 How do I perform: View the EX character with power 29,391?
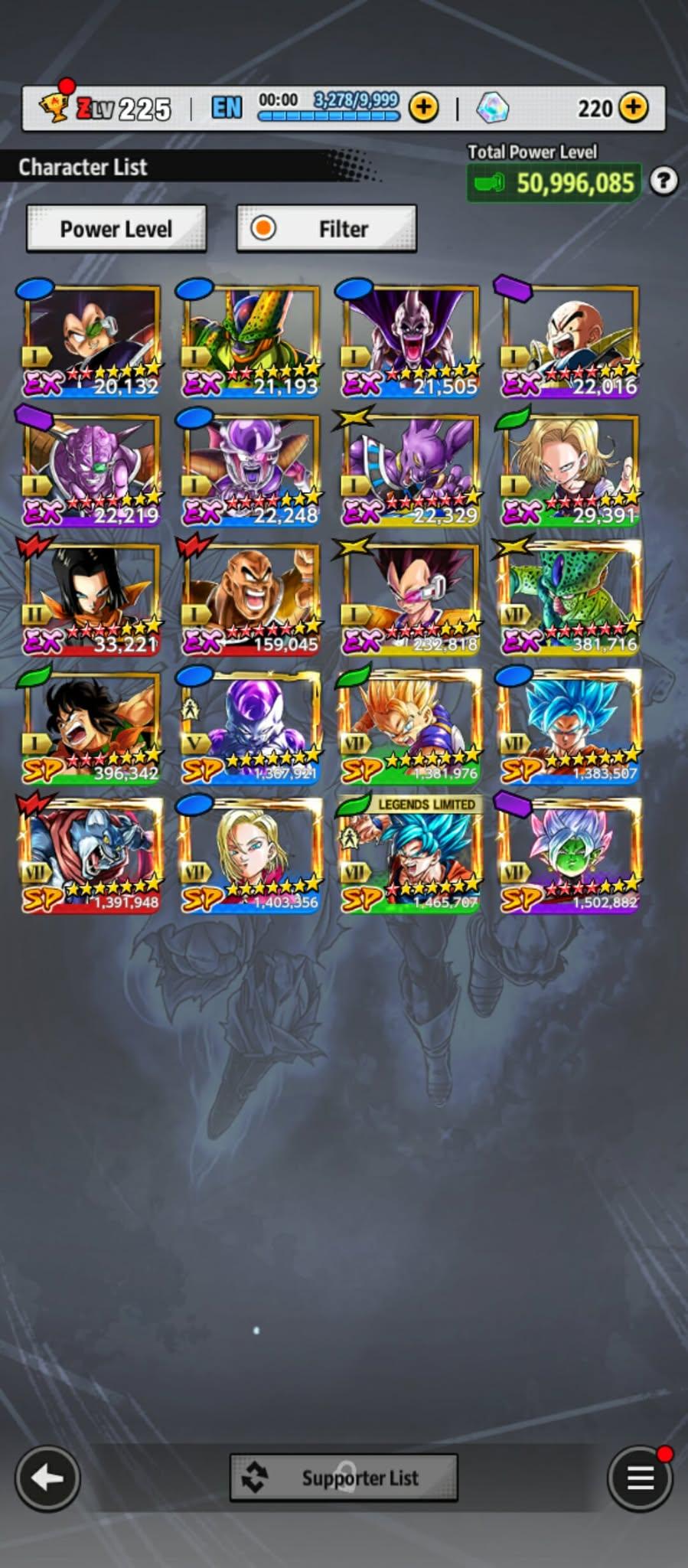tap(570, 469)
